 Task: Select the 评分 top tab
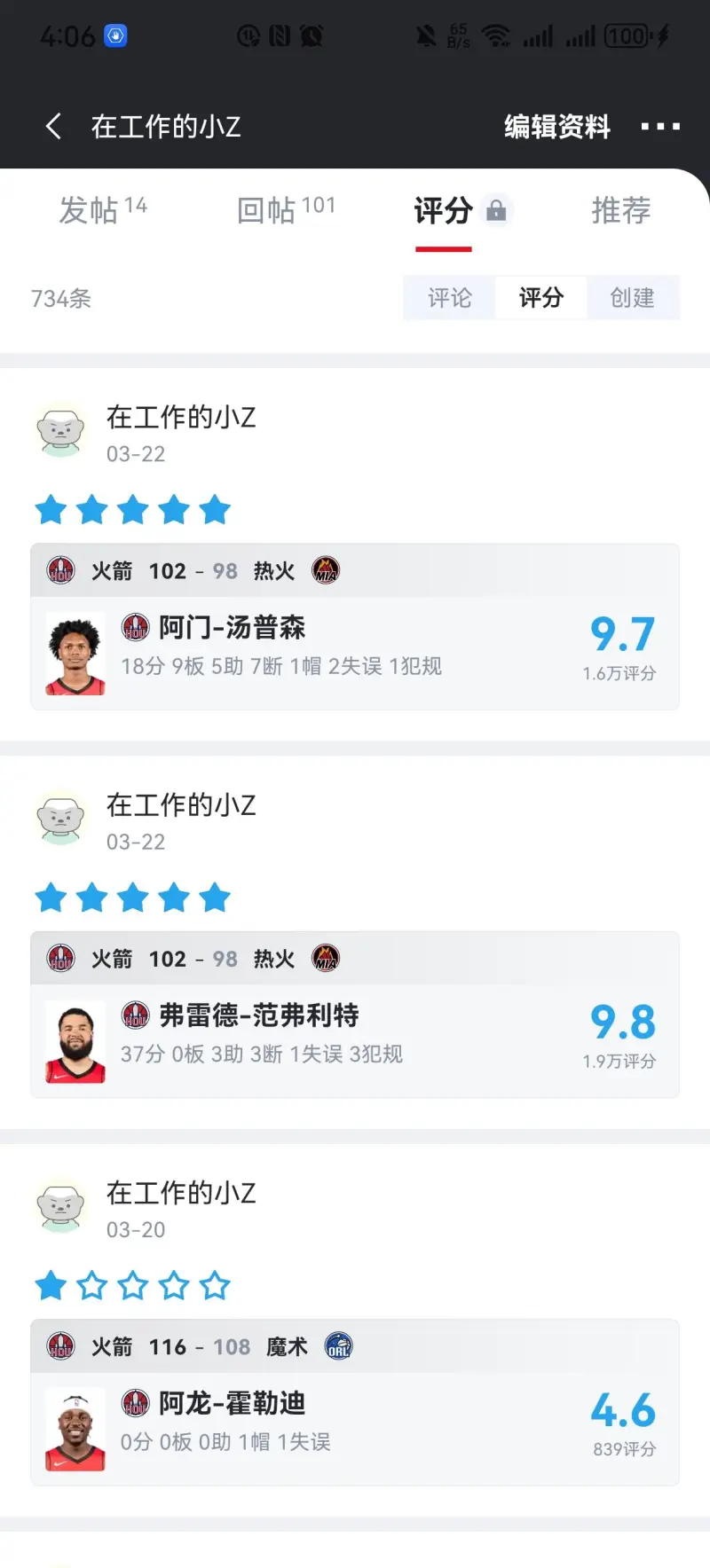[444, 211]
